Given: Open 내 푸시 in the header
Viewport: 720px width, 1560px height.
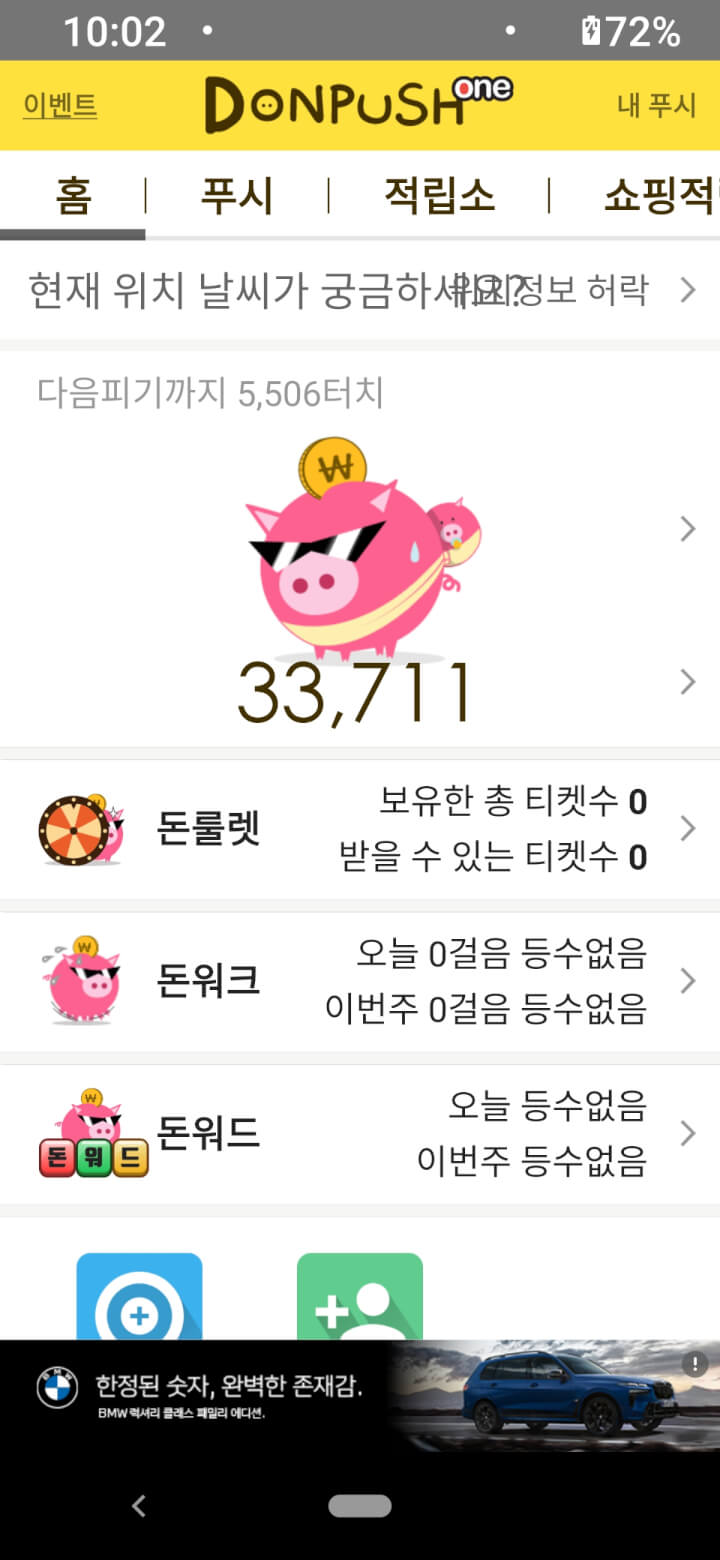Looking at the screenshot, I should (x=656, y=106).
